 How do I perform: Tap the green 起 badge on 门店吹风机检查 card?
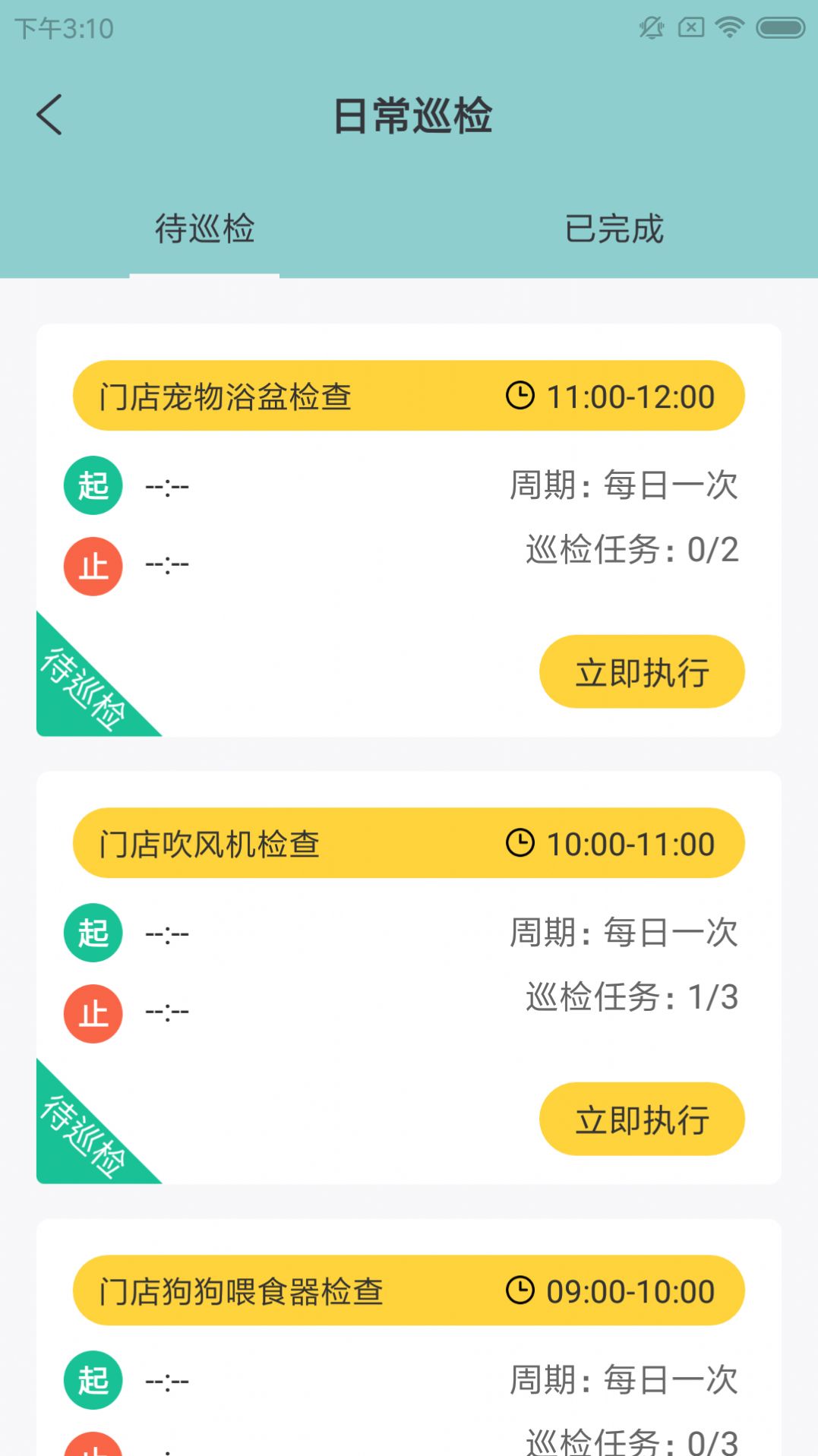point(92,933)
